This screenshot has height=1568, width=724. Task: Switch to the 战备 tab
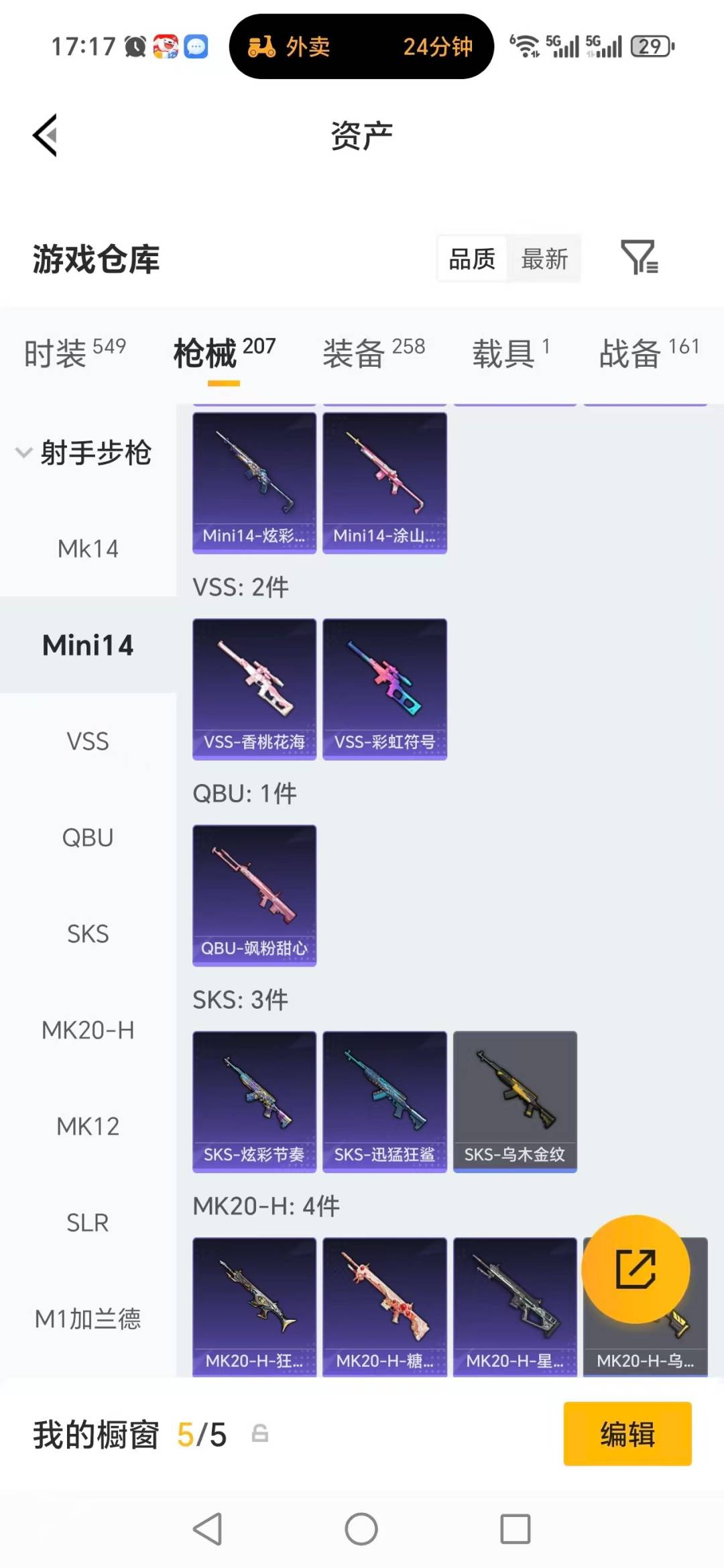coord(648,353)
